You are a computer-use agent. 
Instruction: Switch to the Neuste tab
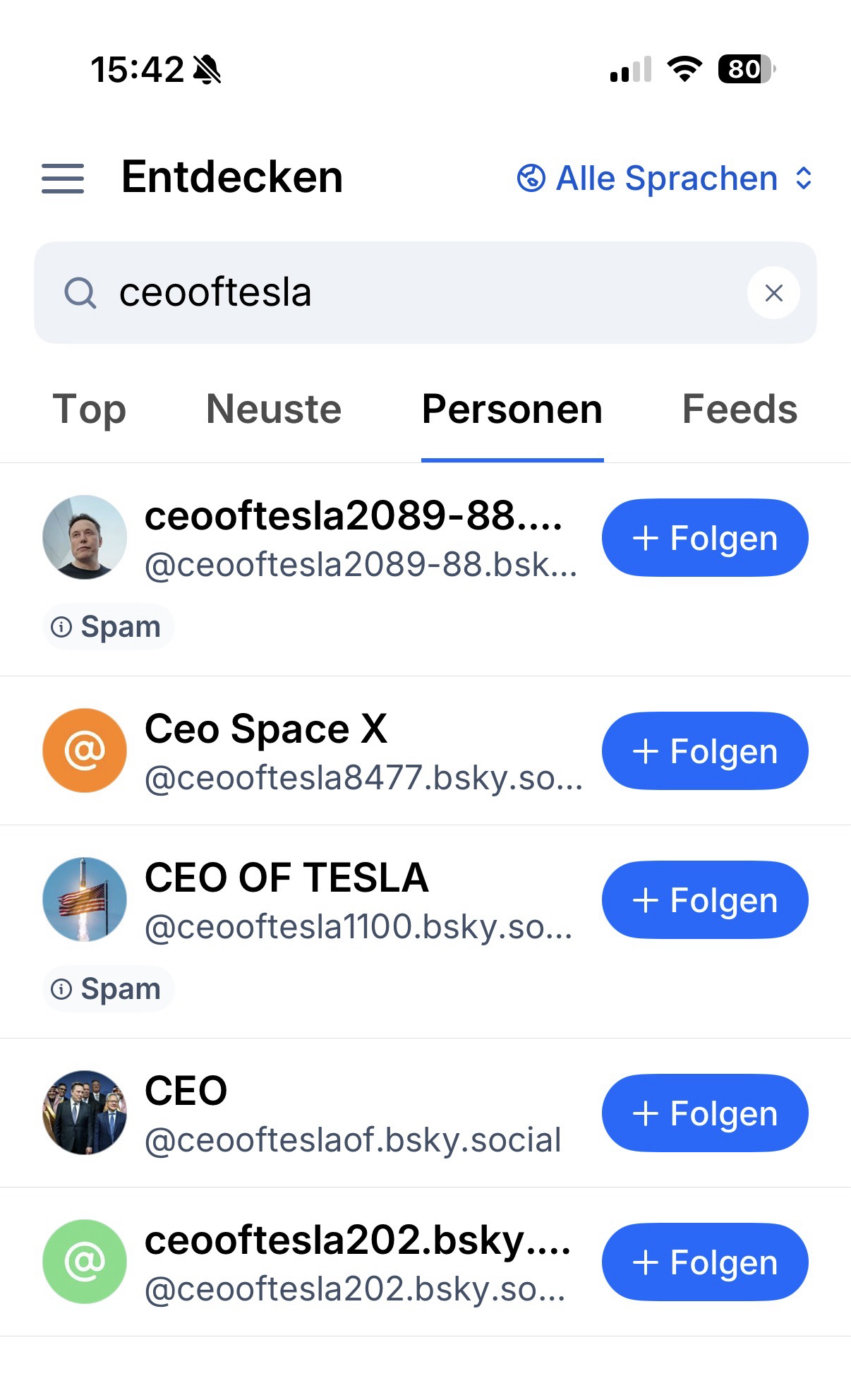[274, 409]
